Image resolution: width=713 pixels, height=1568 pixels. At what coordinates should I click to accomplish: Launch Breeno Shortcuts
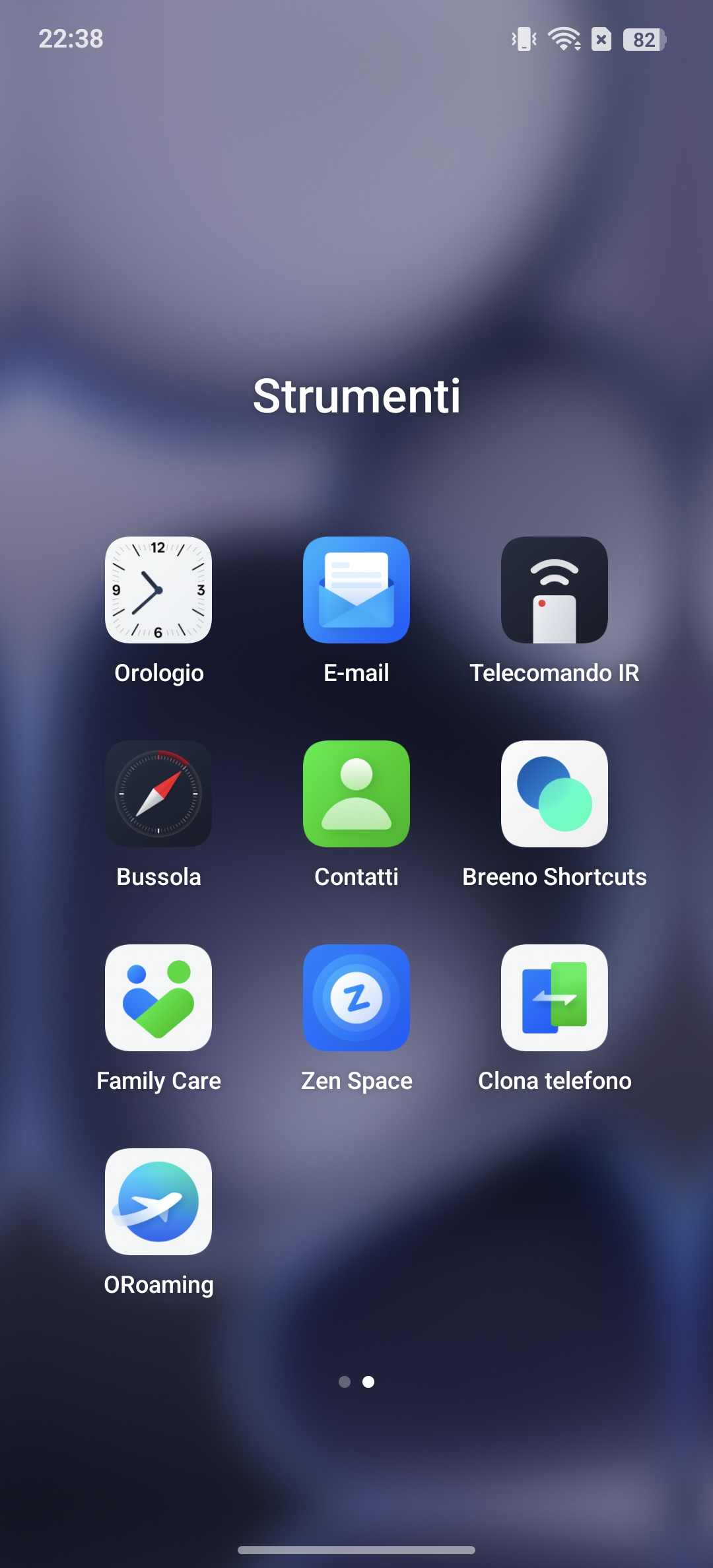click(555, 793)
